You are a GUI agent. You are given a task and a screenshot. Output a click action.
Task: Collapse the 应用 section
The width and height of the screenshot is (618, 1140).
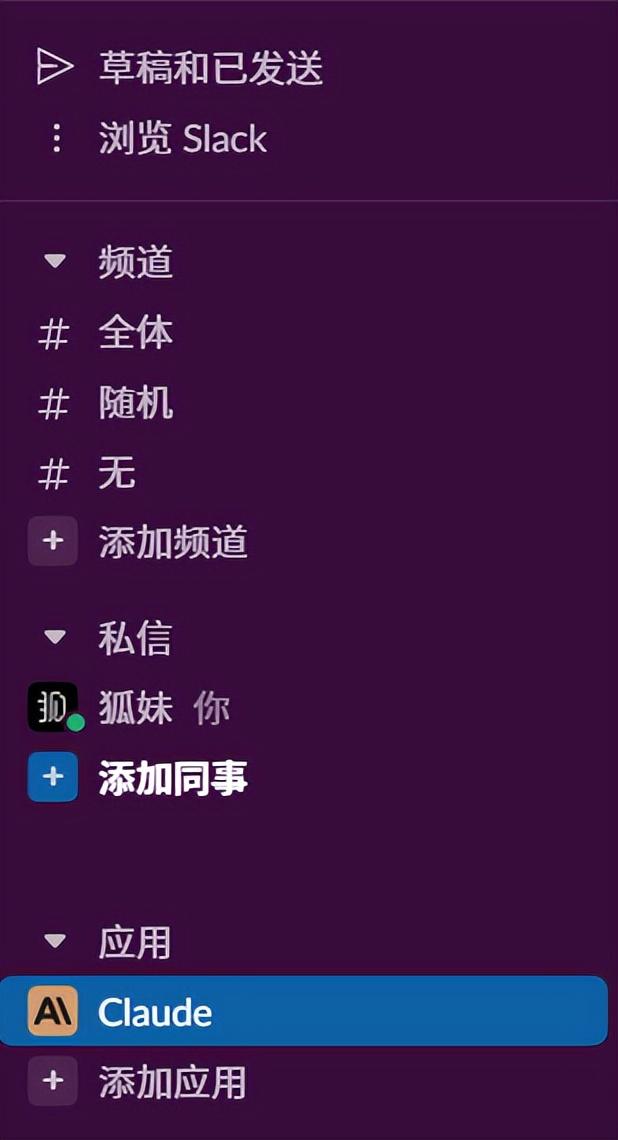55,941
